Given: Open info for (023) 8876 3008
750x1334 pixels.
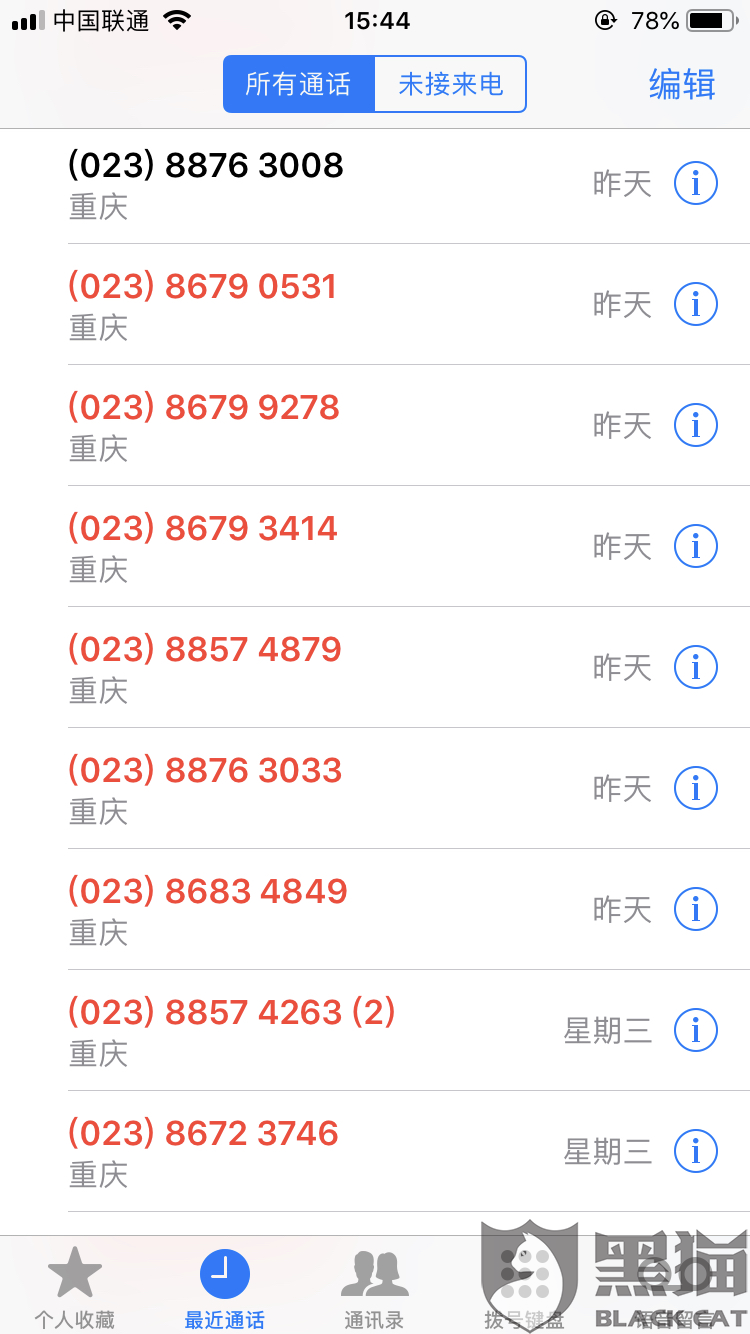Looking at the screenshot, I should click(695, 183).
